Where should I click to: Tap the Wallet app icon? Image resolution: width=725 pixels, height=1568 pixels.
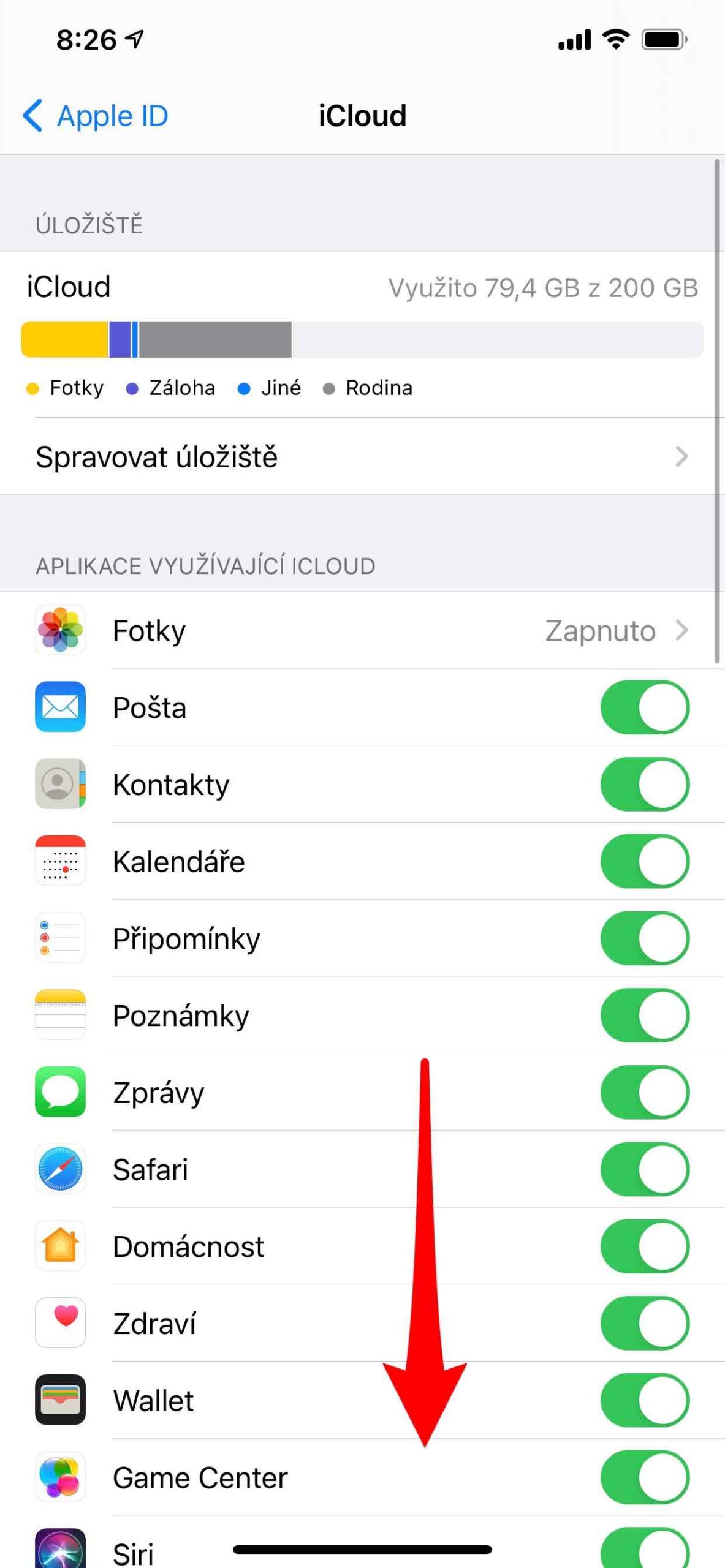coord(61,1400)
